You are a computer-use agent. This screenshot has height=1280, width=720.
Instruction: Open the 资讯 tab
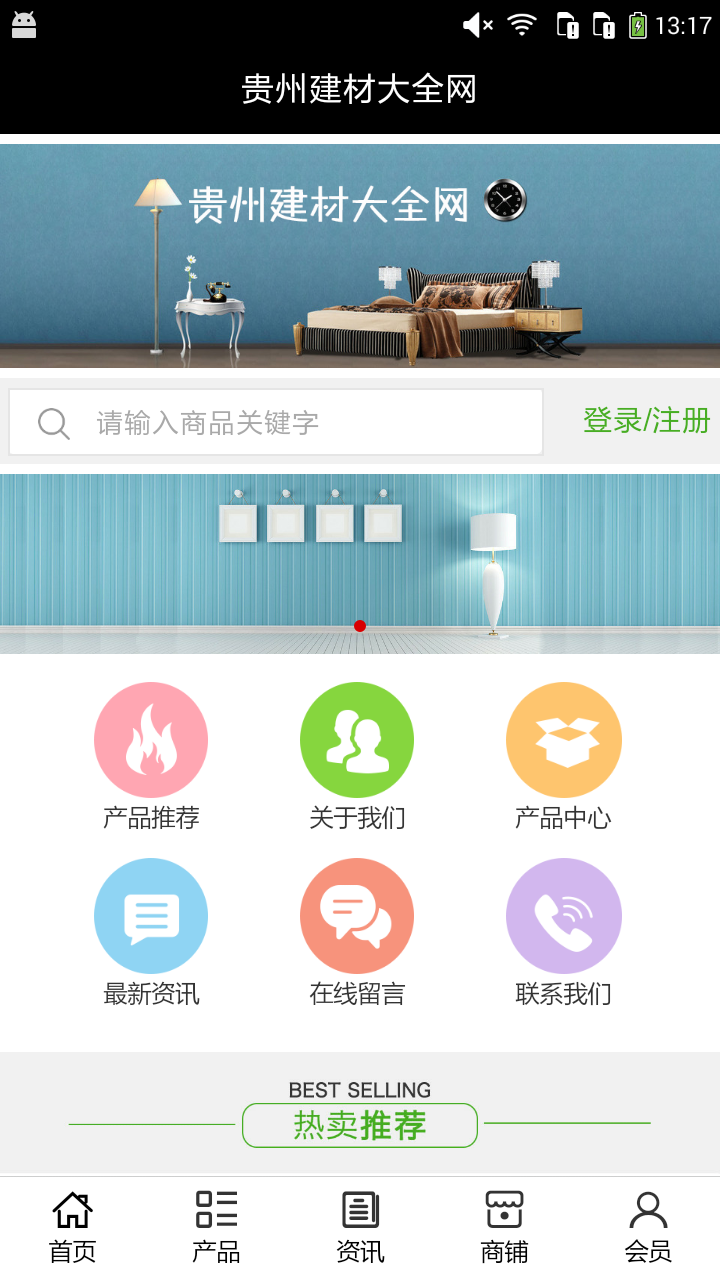tap(359, 1222)
